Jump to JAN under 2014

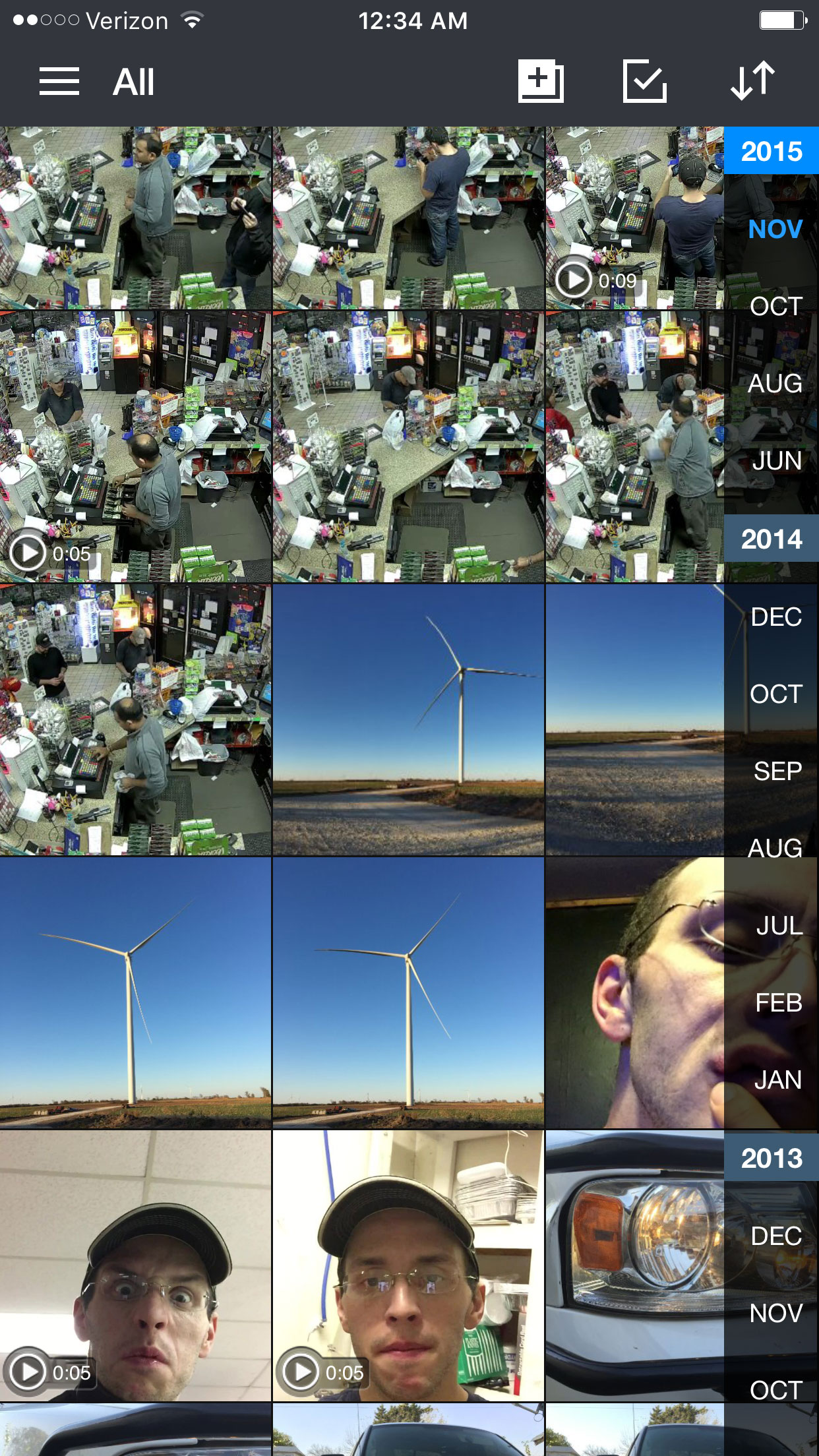[x=777, y=1080]
